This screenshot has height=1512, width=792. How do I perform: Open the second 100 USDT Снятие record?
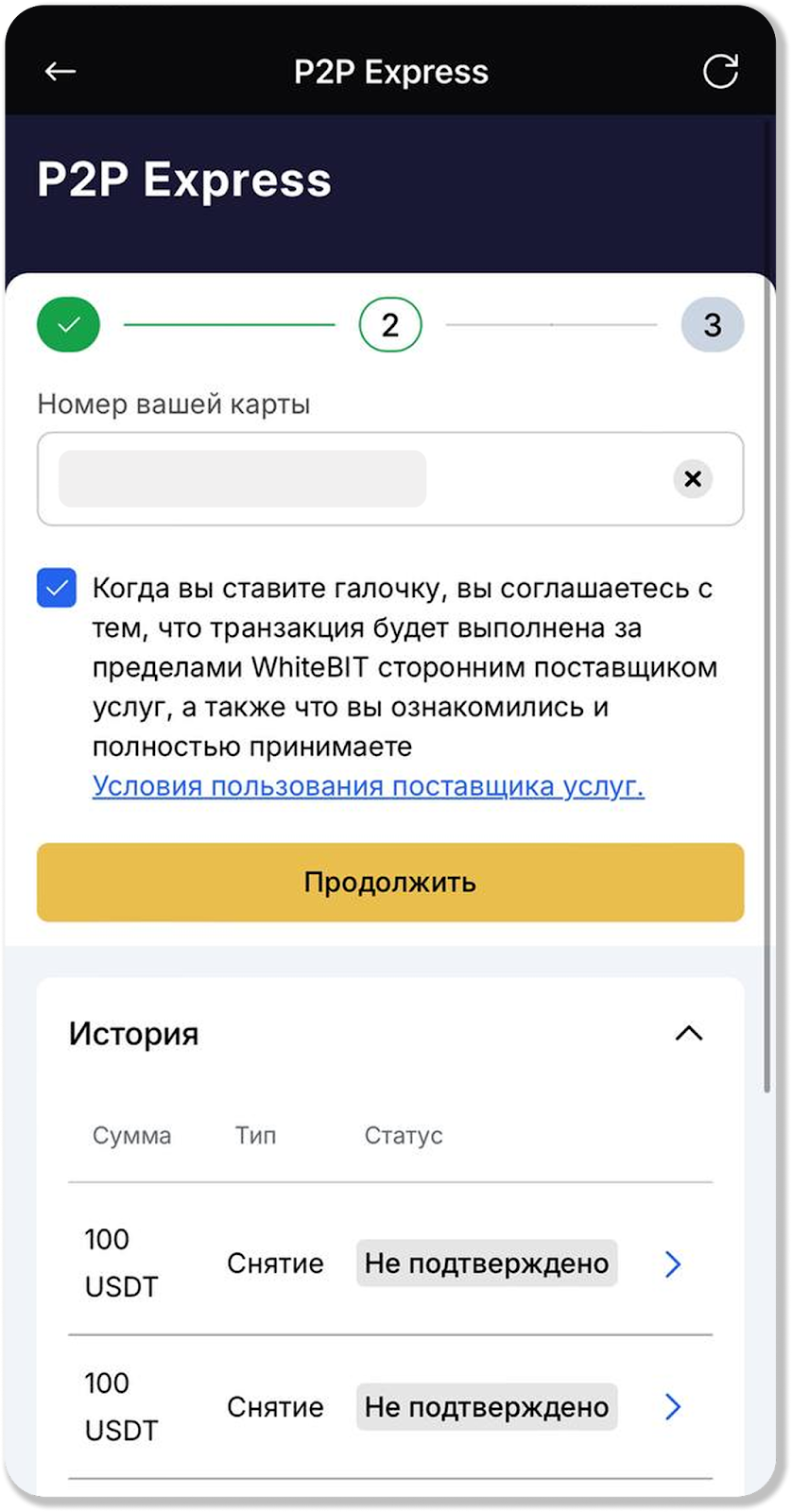(x=673, y=1407)
